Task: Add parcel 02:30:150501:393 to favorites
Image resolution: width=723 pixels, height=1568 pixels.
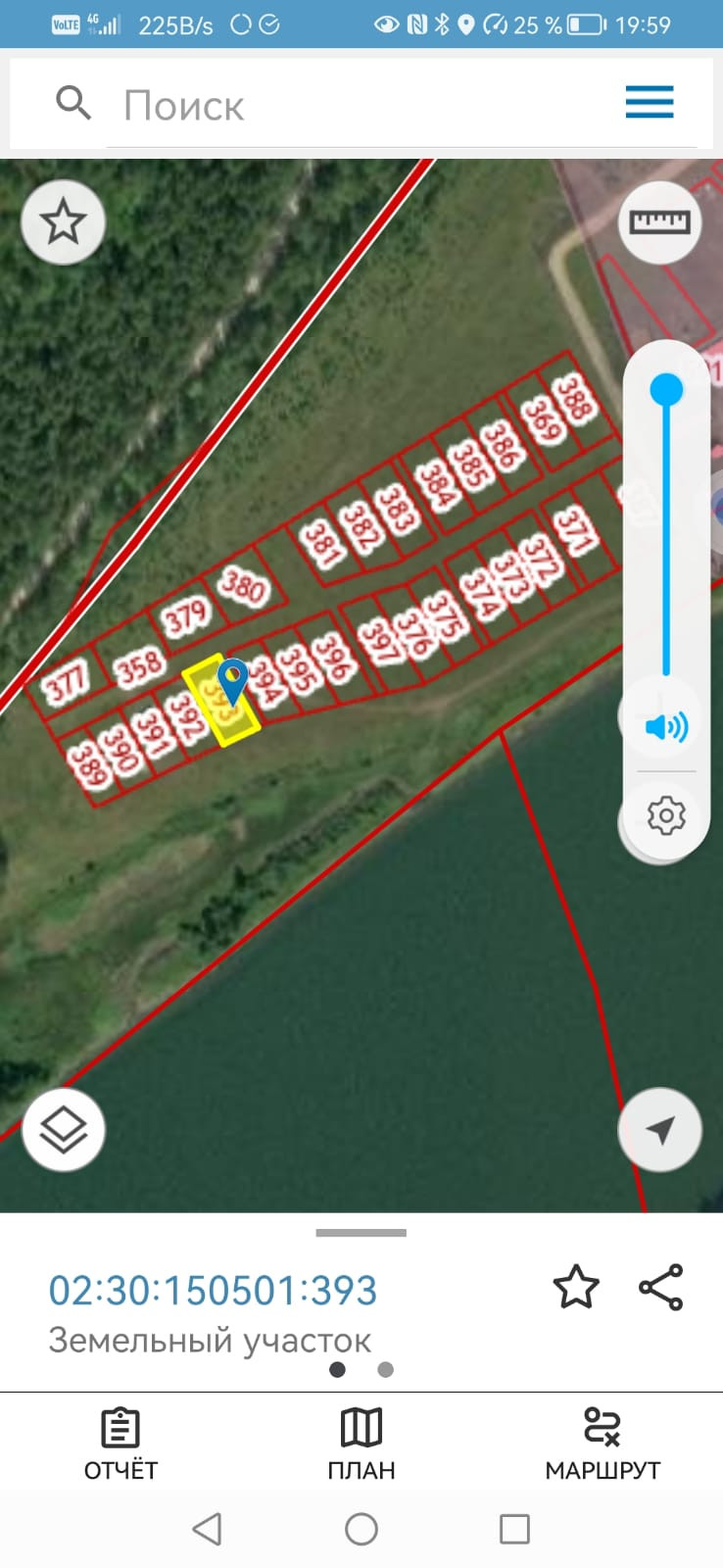Action: (x=576, y=1288)
